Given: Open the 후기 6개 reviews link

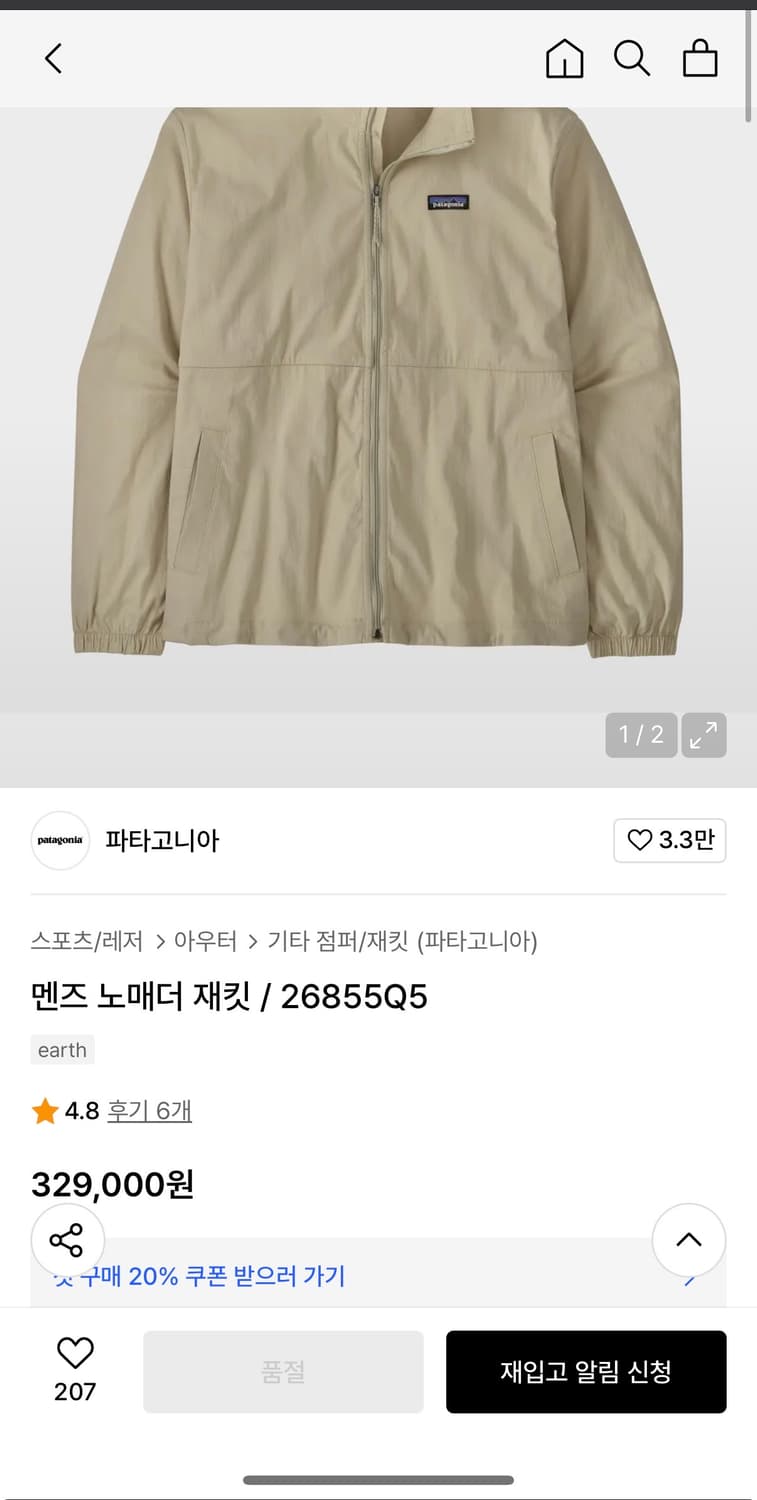Looking at the screenshot, I should point(149,1110).
